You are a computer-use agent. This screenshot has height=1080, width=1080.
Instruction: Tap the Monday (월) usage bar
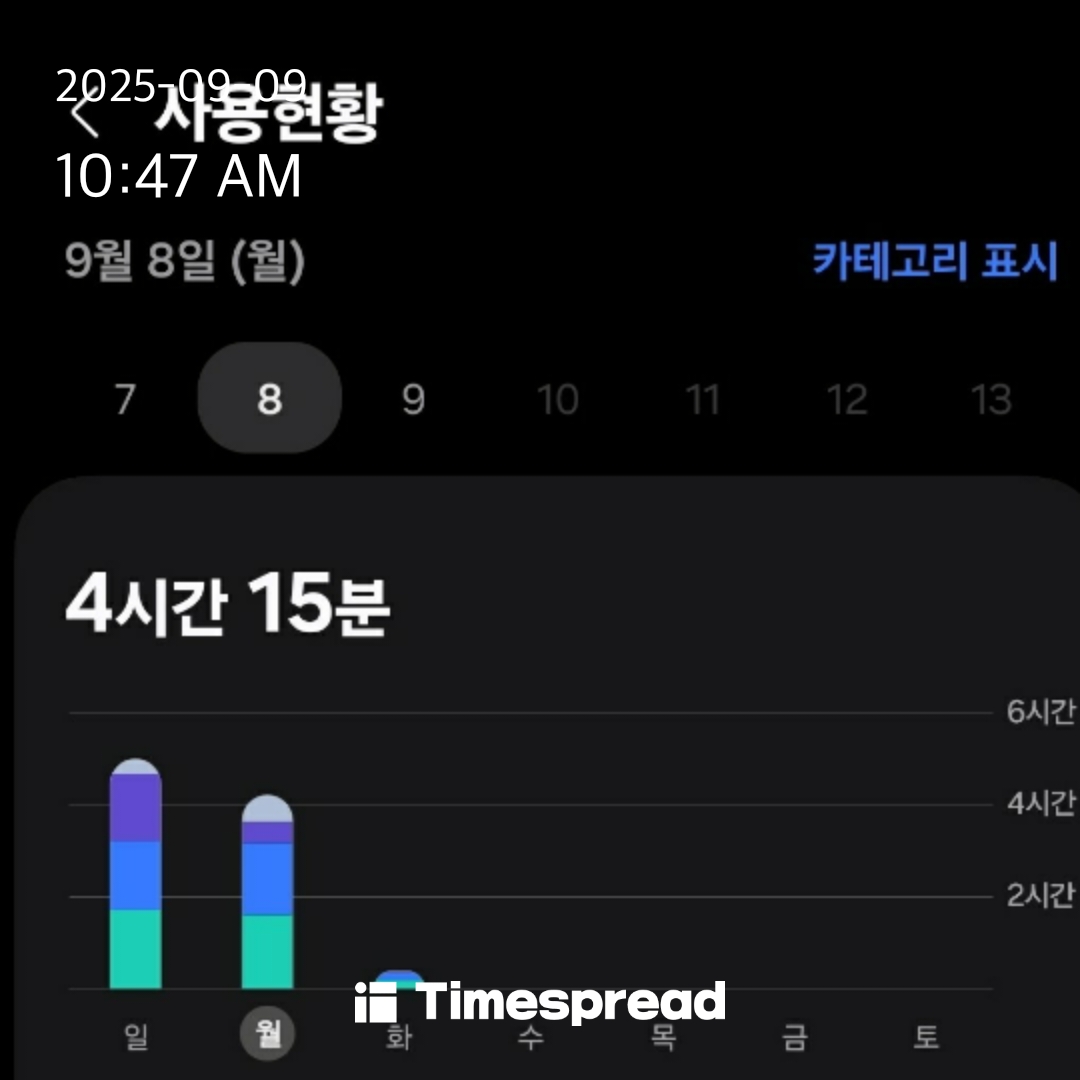(x=267, y=892)
